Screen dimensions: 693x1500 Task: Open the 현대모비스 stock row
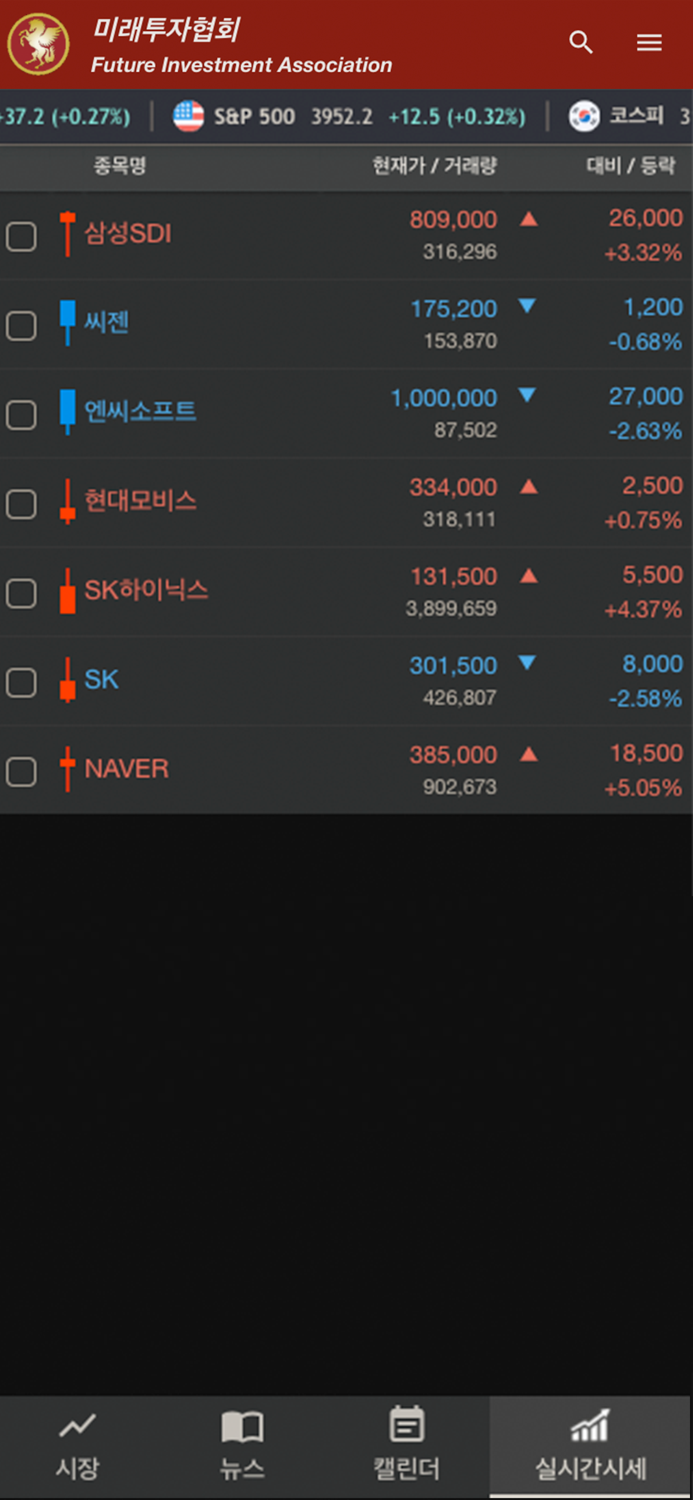[346, 502]
